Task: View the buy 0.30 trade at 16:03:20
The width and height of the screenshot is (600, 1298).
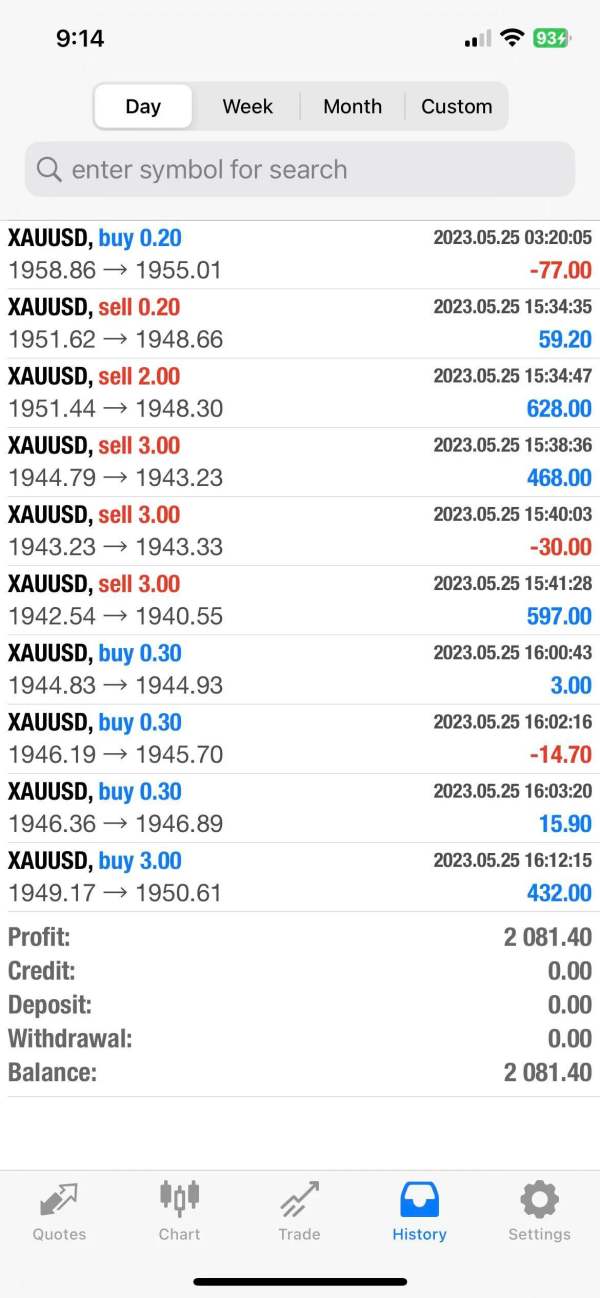Action: pyautogui.click(x=300, y=807)
